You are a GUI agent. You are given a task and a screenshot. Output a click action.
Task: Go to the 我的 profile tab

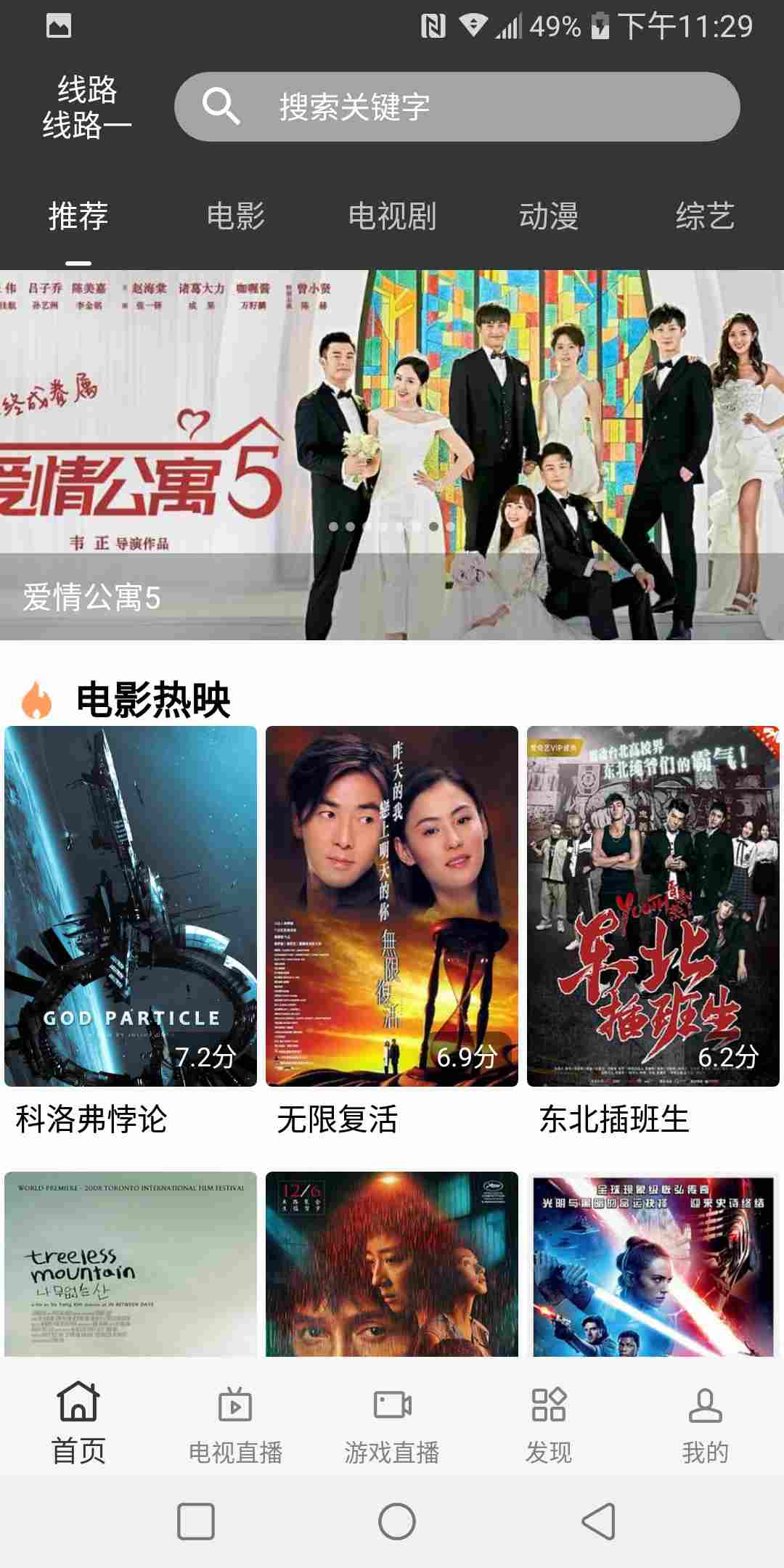[x=705, y=1424]
